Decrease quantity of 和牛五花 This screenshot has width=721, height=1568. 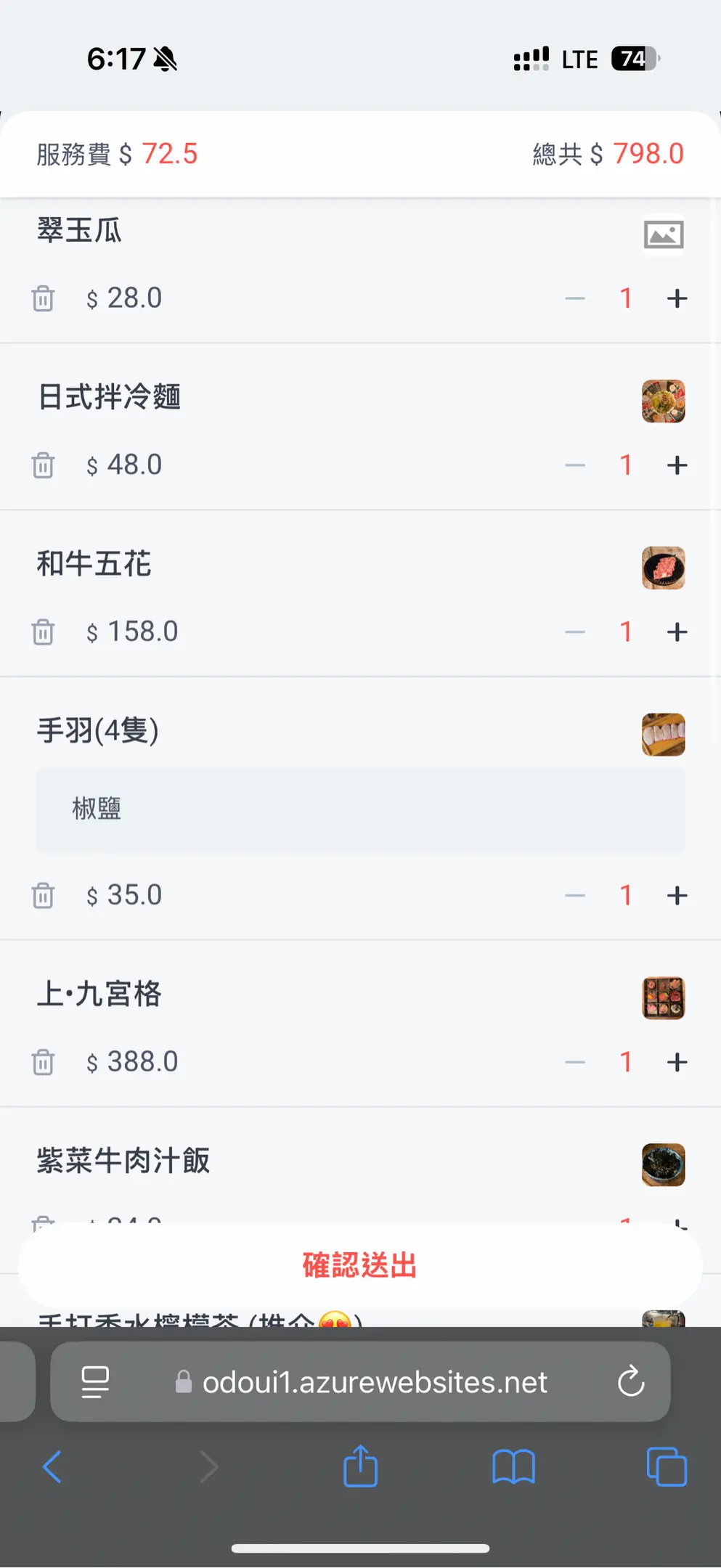pyautogui.click(x=575, y=632)
